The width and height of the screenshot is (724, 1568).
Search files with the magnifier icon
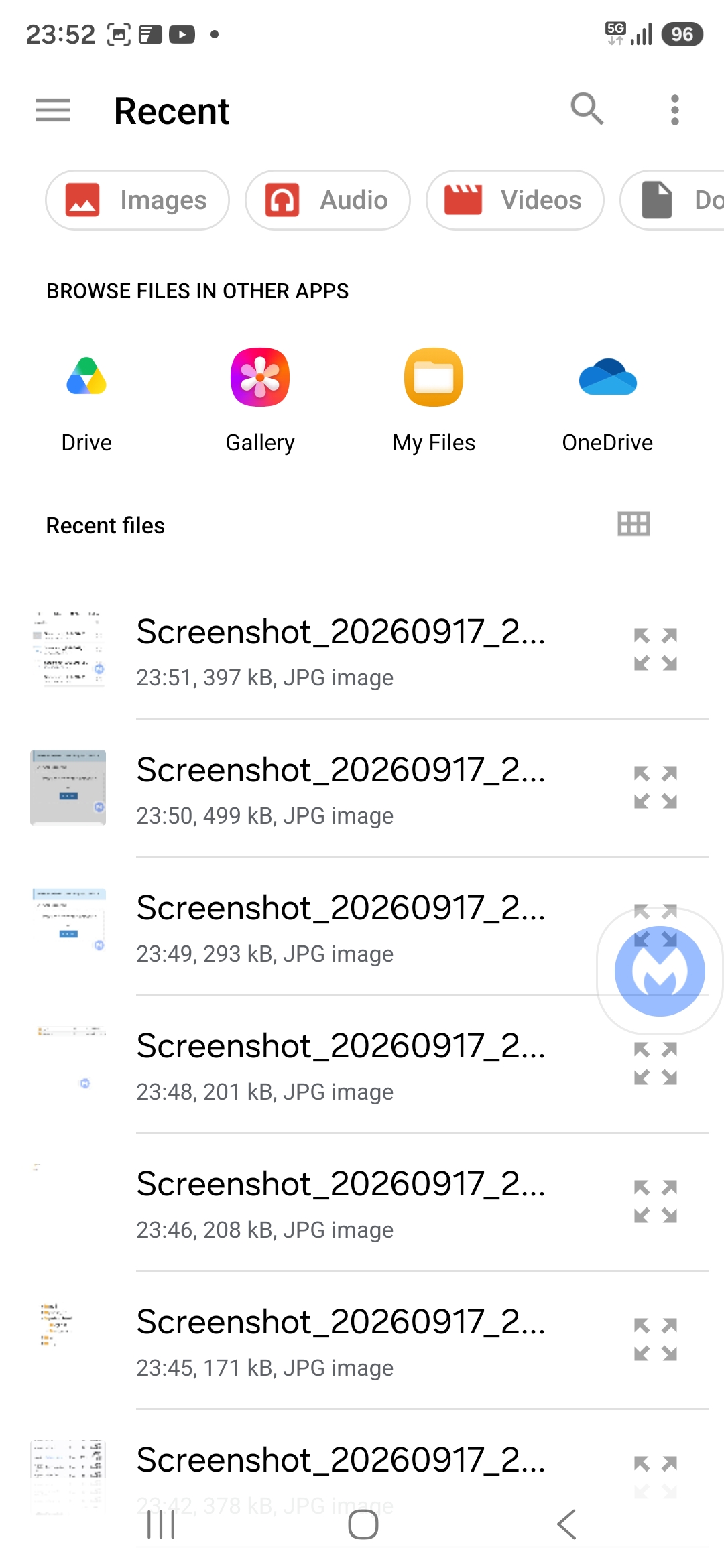click(x=587, y=109)
